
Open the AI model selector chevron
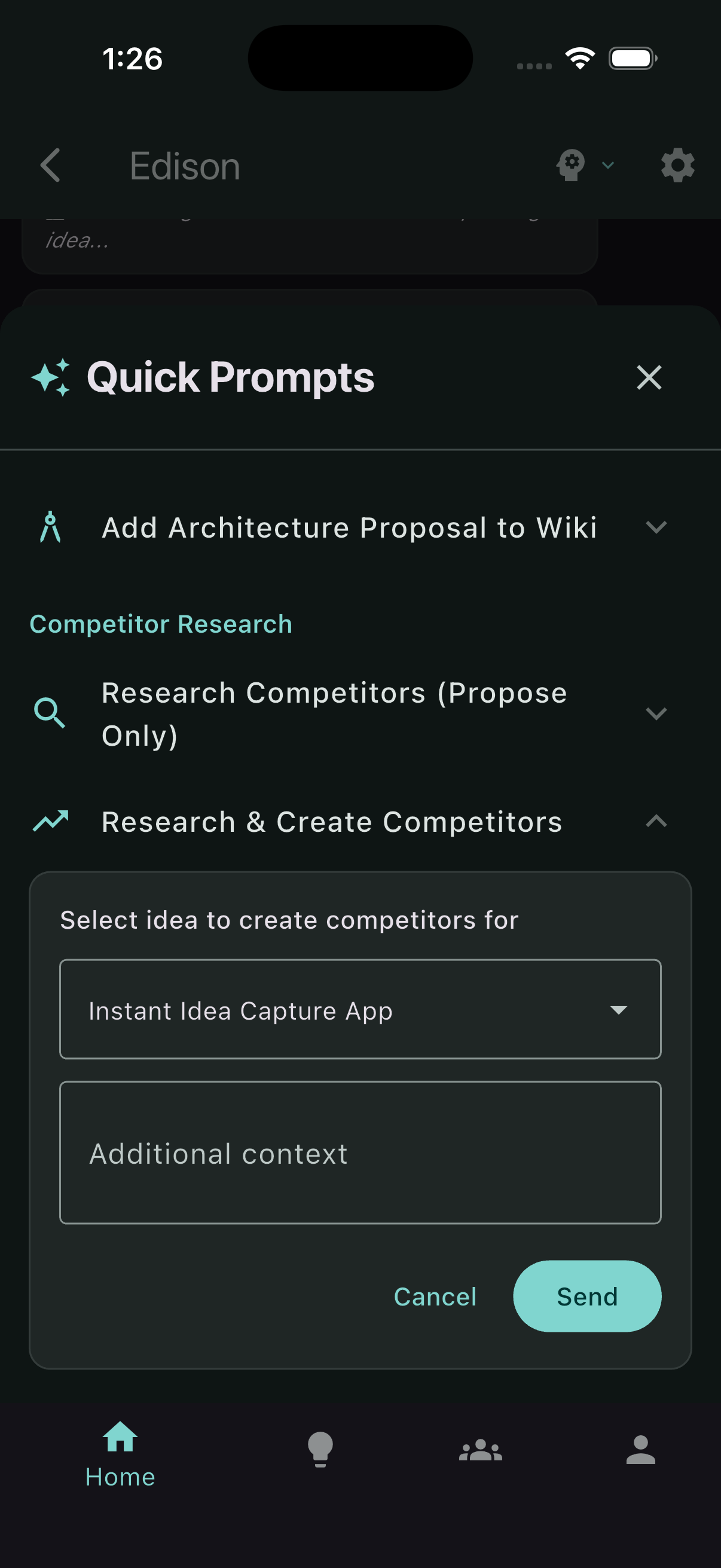608,165
